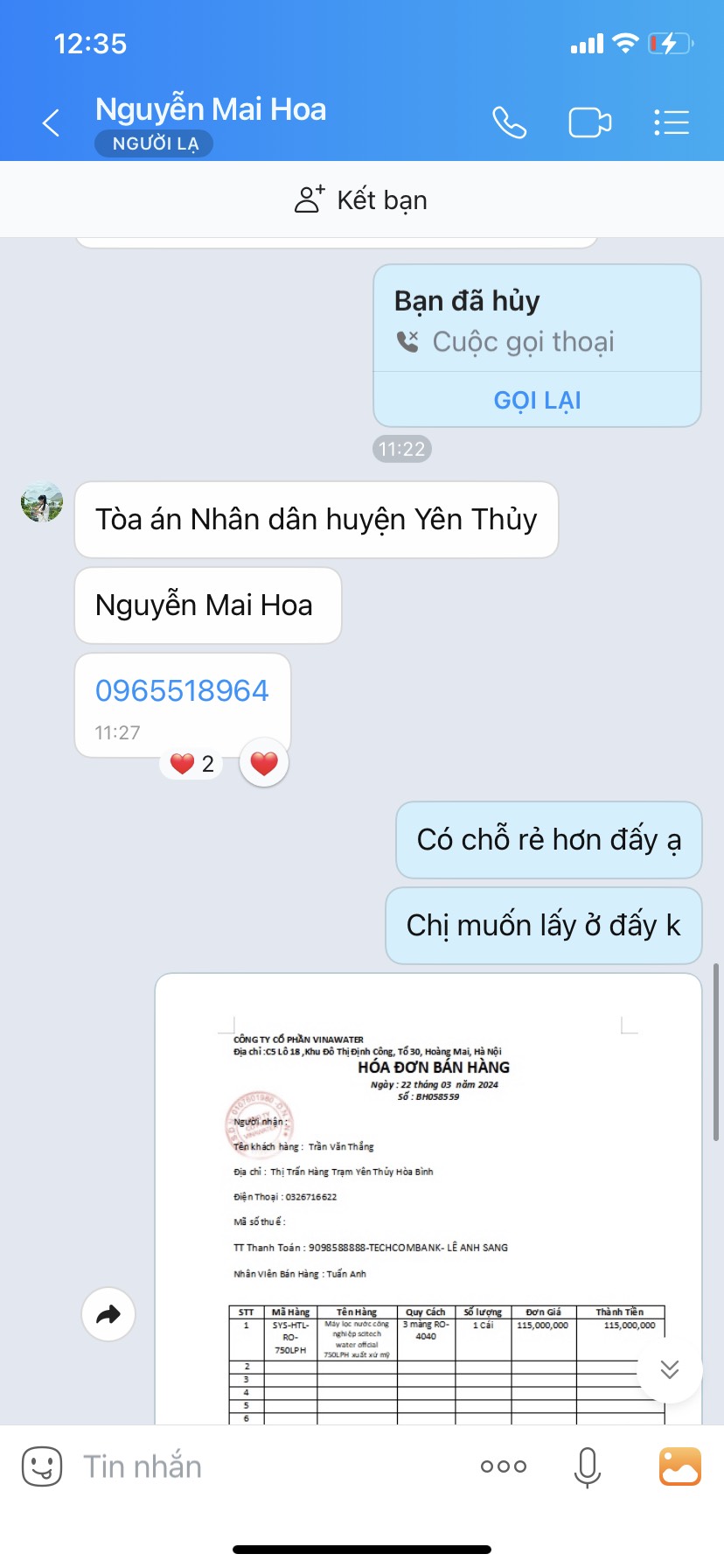Open the photo gallery picker
724x1568 pixels.
coord(679,1466)
